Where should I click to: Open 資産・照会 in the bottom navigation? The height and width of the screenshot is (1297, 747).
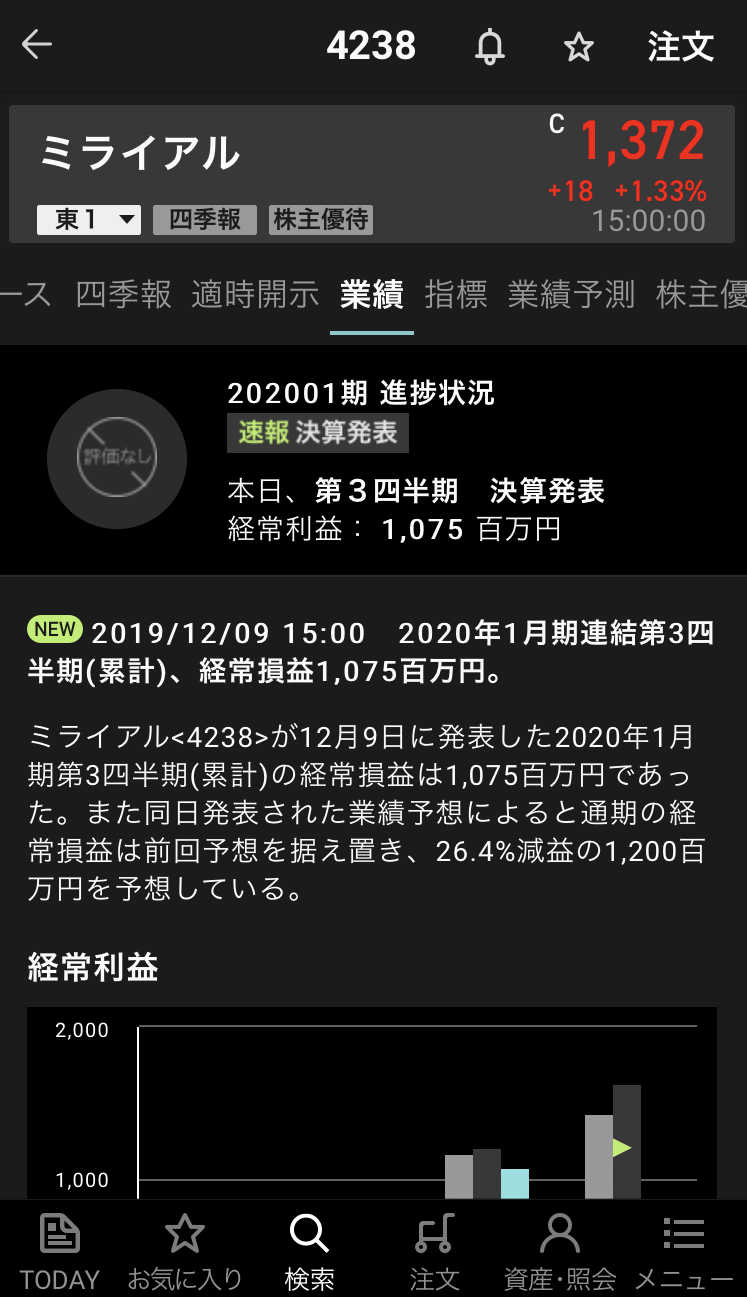[559, 1250]
